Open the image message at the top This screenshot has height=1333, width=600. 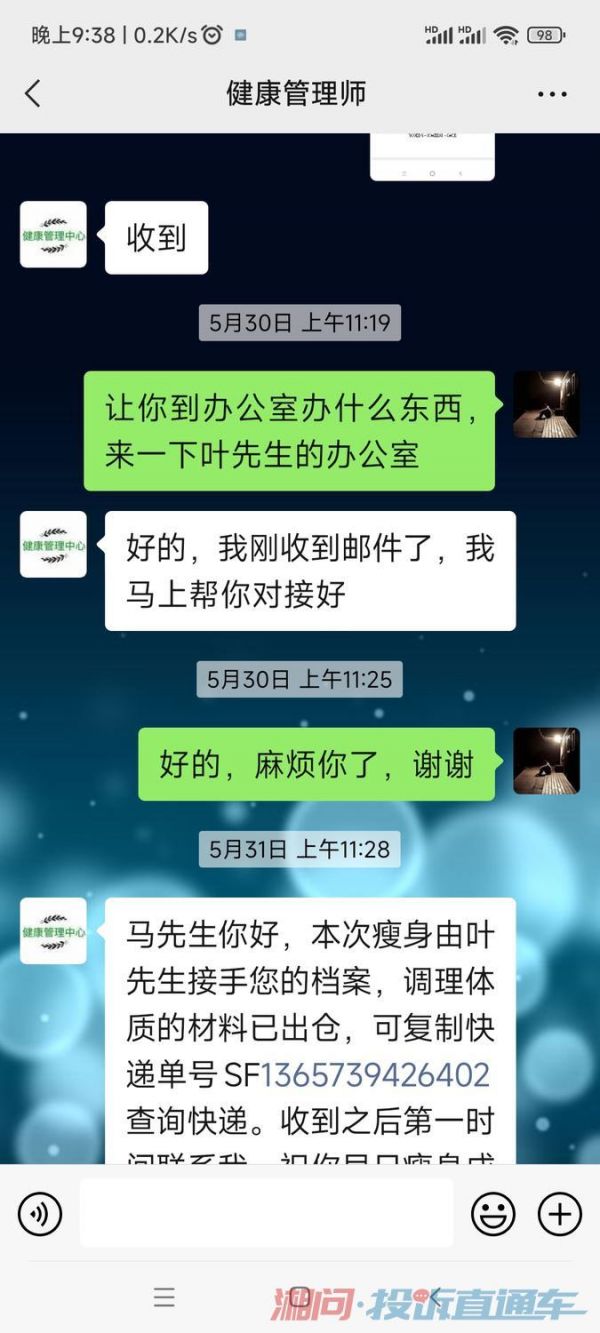point(432,157)
